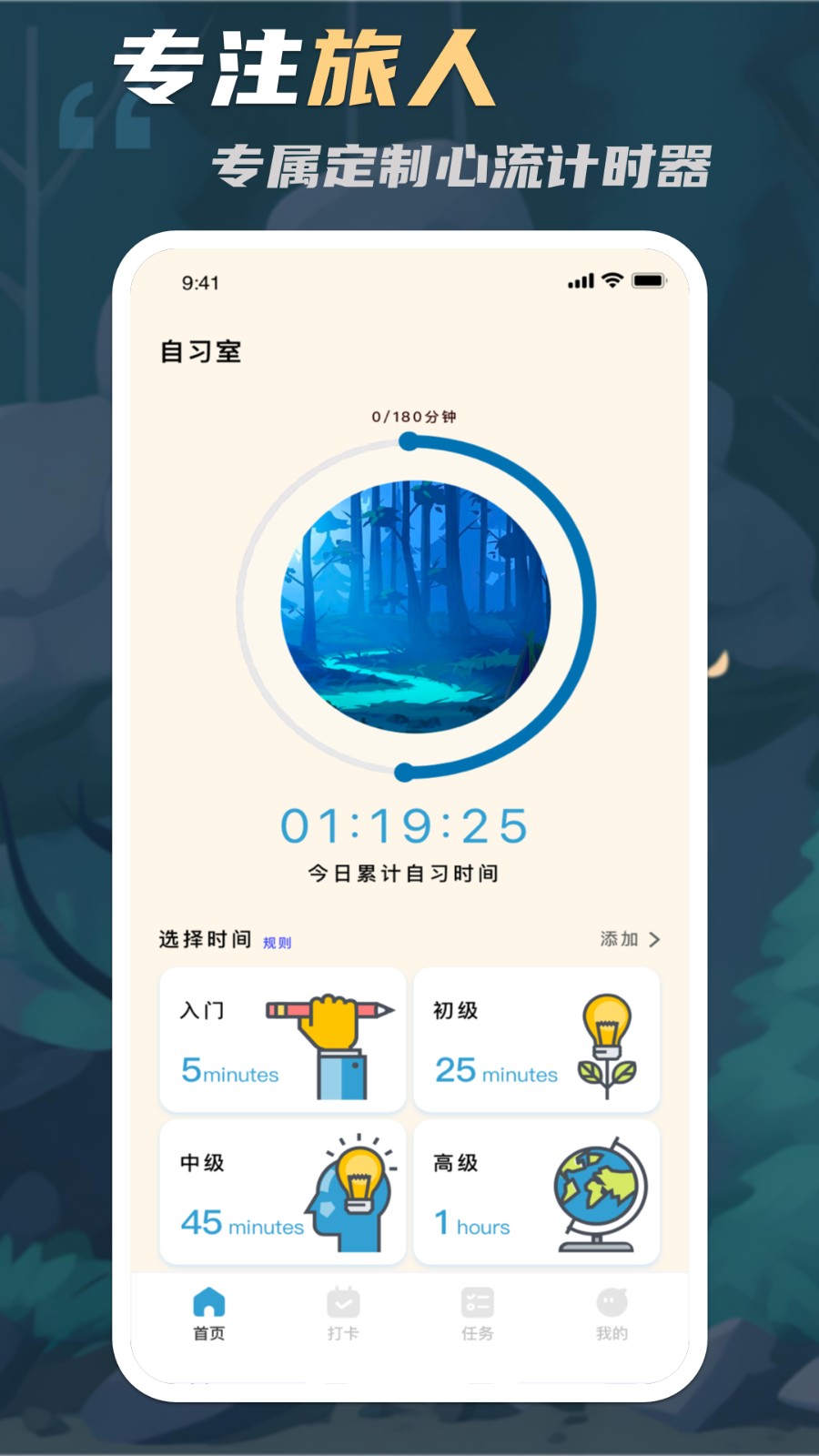Viewport: 819px width, 1456px height.
Task: Select the 入门 5 minutes preset card
Action: [x=282, y=1040]
